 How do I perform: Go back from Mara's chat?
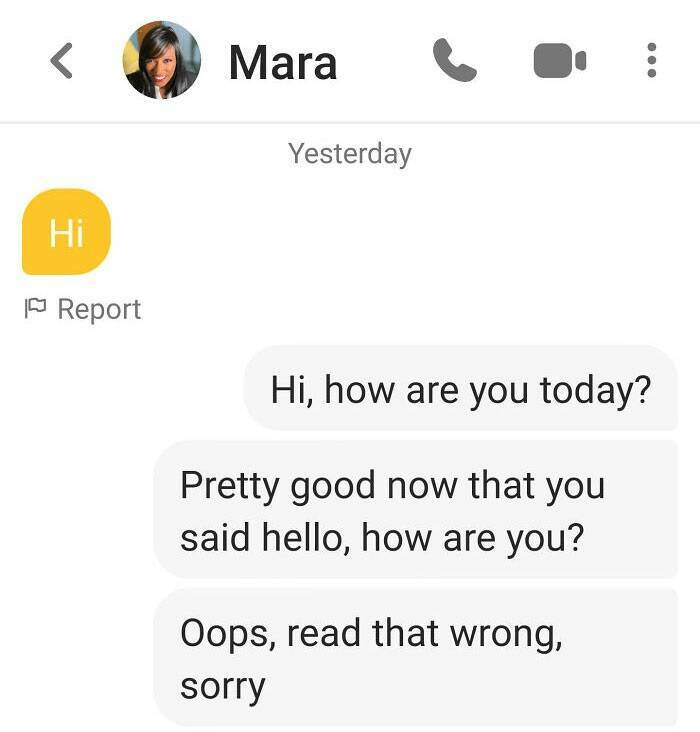click(62, 62)
